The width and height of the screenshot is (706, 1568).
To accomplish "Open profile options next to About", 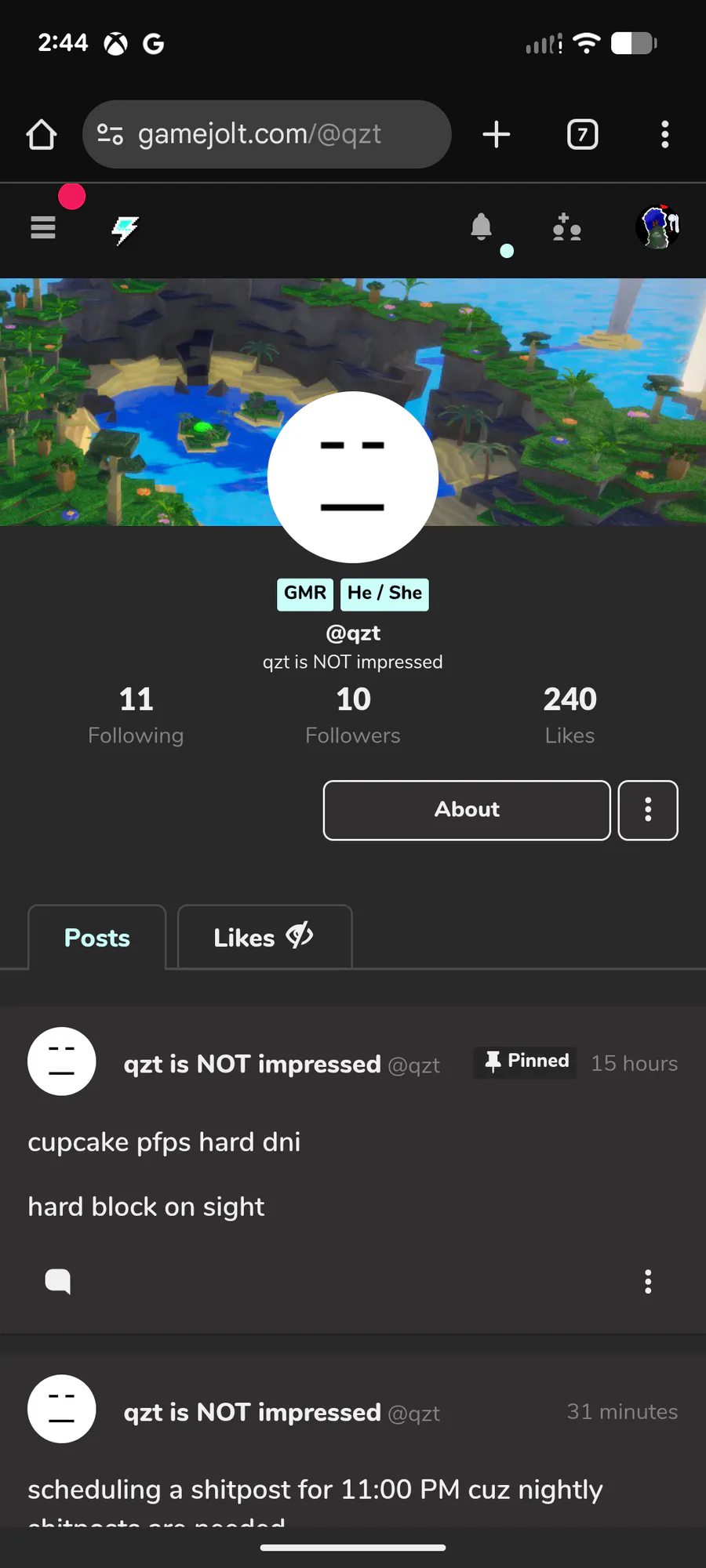I will (648, 810).
